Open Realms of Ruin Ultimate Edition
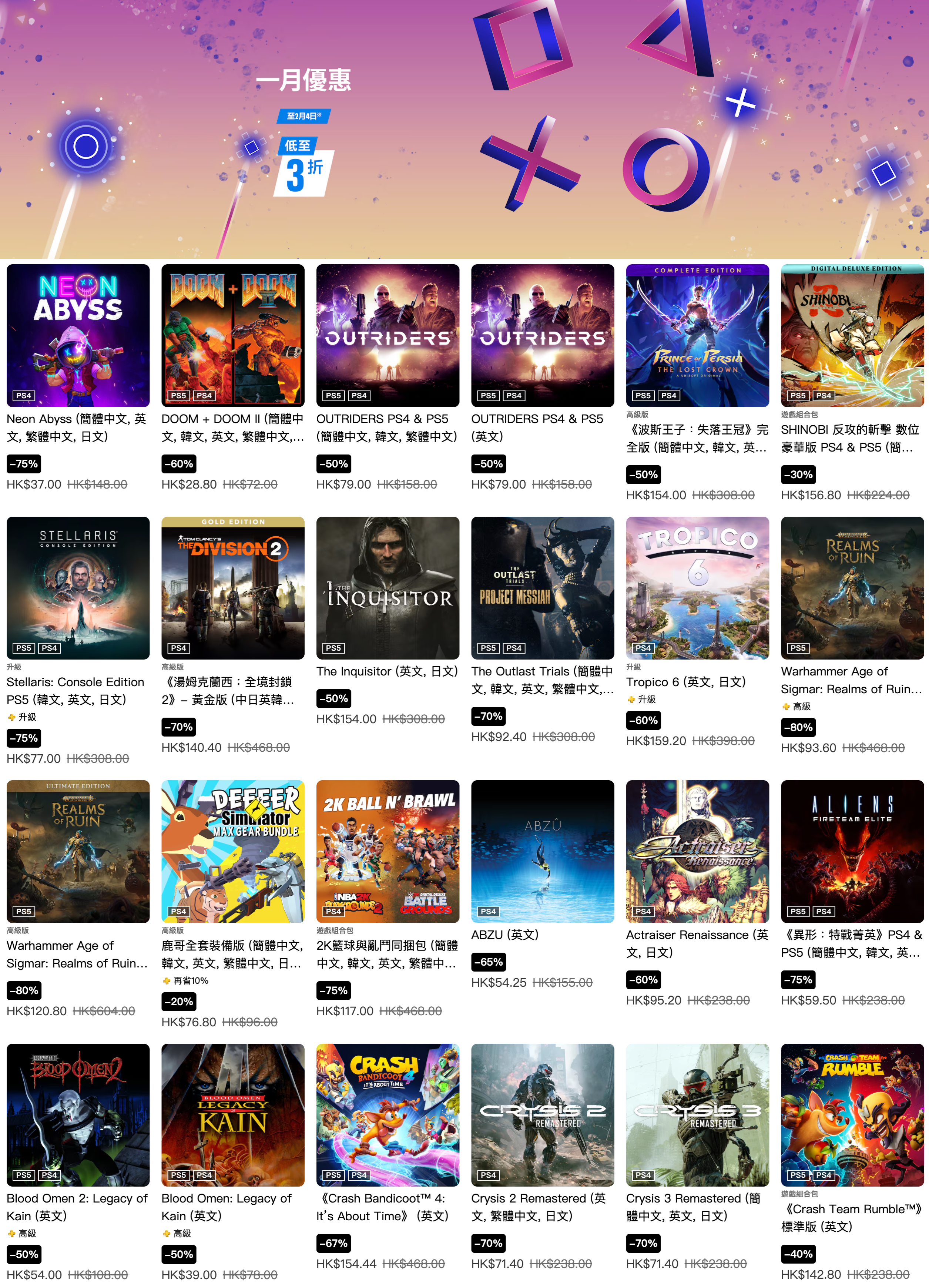Viewport: 929px width, 1288px height. click(x=78, y=851)
